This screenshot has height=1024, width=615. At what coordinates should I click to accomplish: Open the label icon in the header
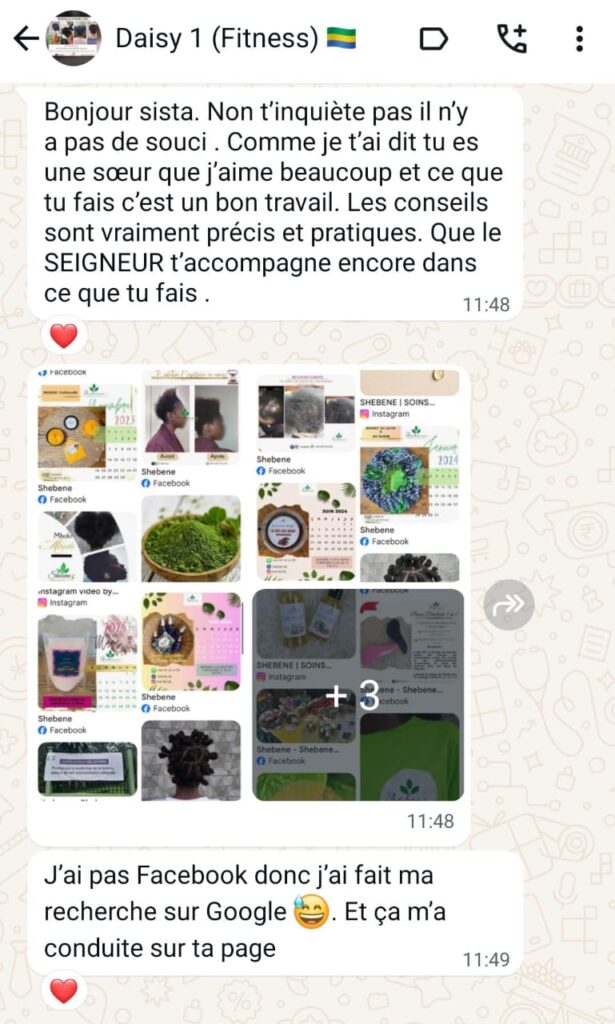(432, 39)
